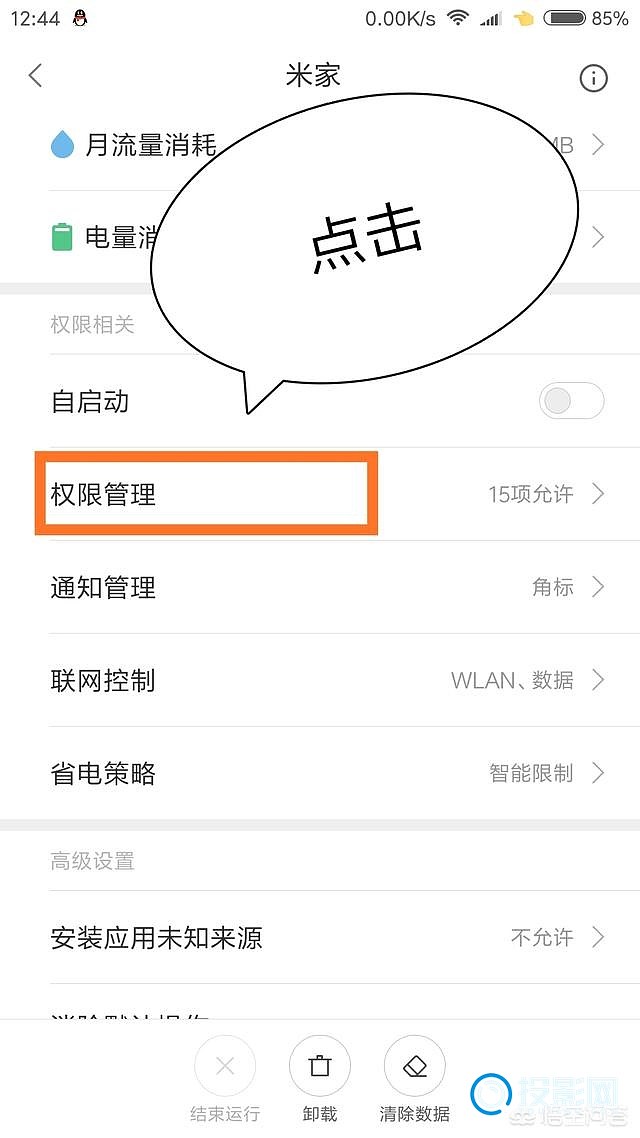Tap 清除数据 button
640x1138 pixels.
pyautogui.click(x=415, y=1068)
